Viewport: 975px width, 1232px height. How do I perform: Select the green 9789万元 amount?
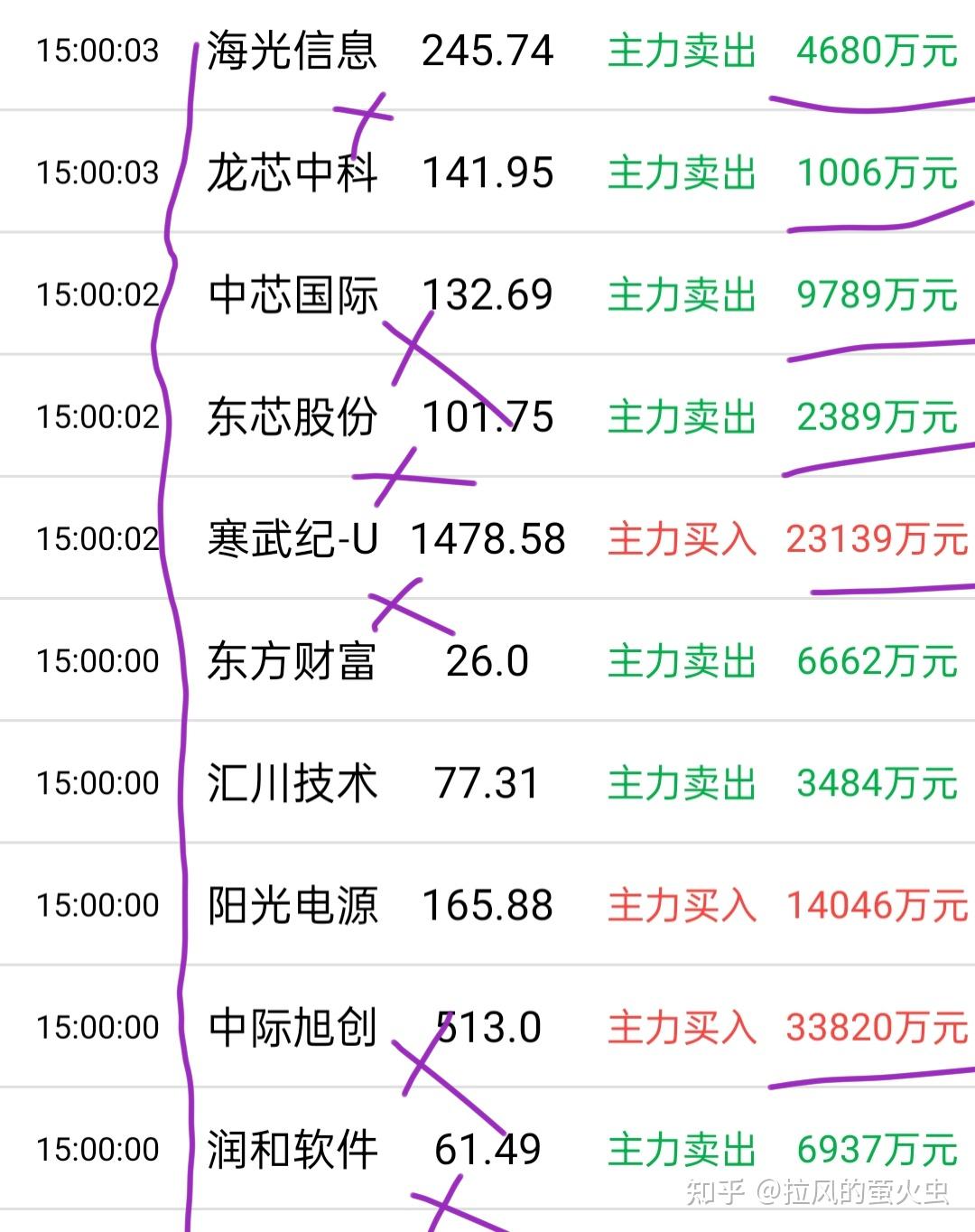tap(874, 294)
